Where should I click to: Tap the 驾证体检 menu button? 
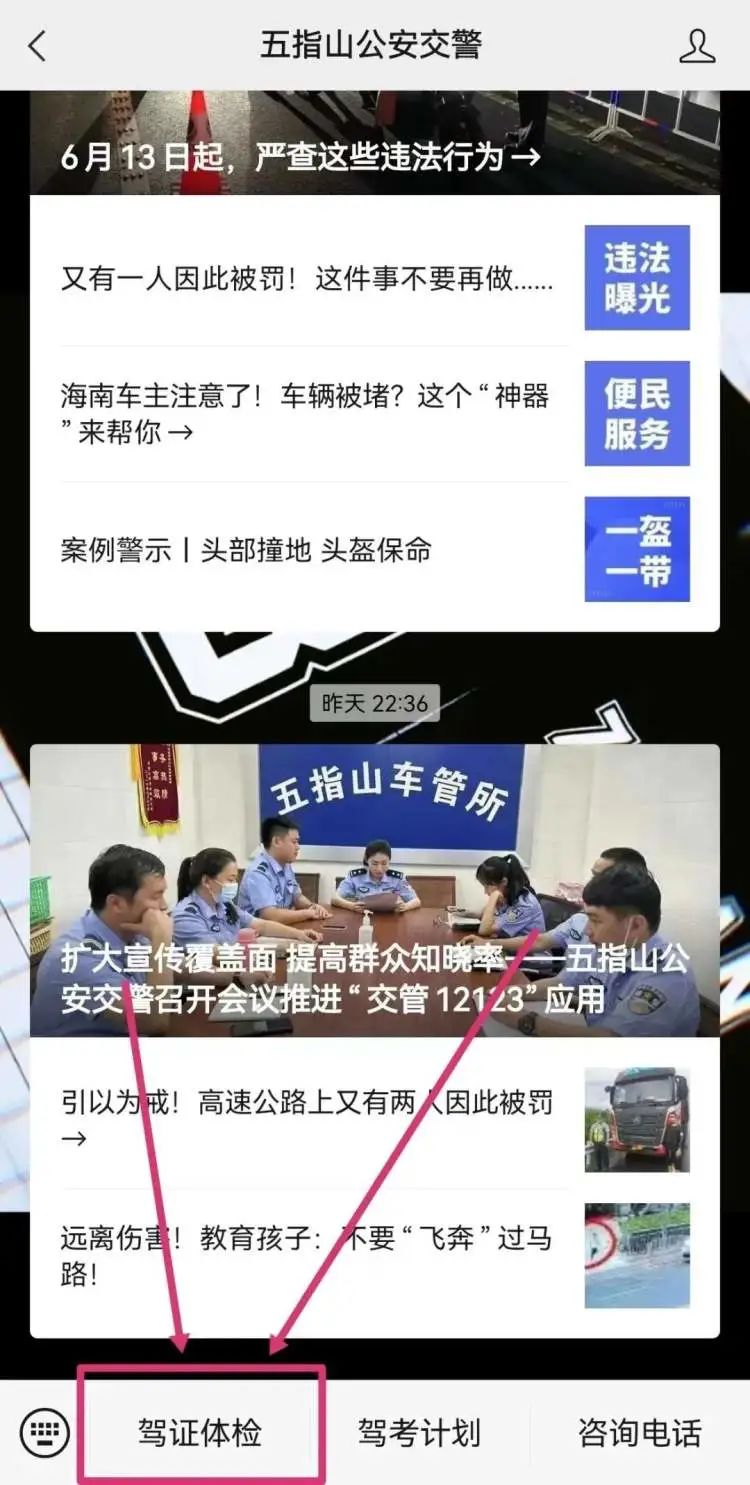200,1434
